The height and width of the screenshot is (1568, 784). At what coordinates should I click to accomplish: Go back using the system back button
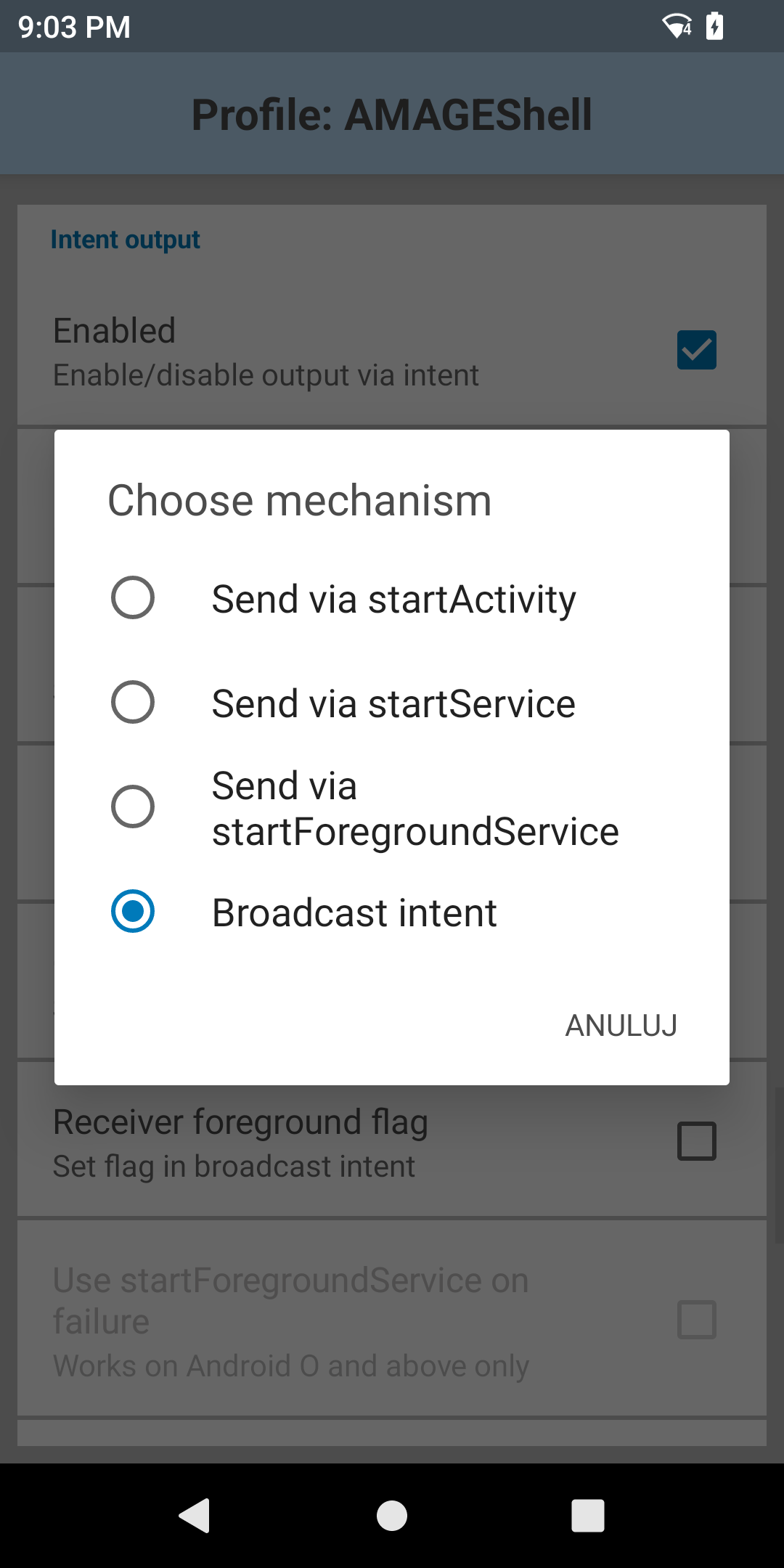click(x=195, y=1516)
